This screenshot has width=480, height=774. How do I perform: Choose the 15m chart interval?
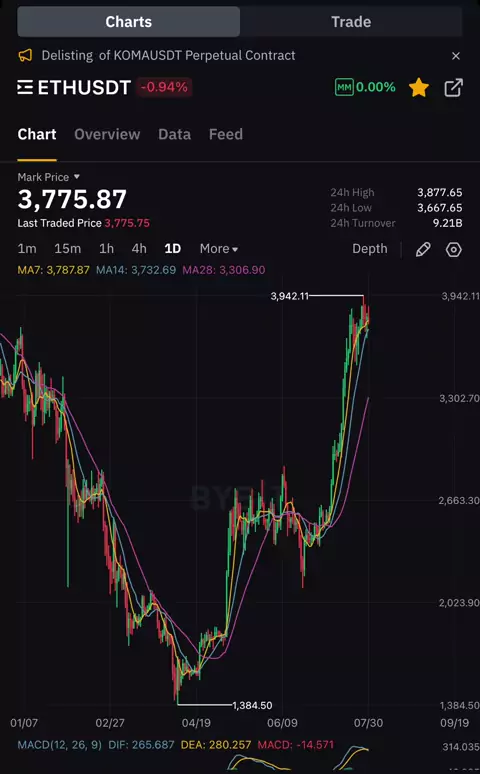point(68,249)
